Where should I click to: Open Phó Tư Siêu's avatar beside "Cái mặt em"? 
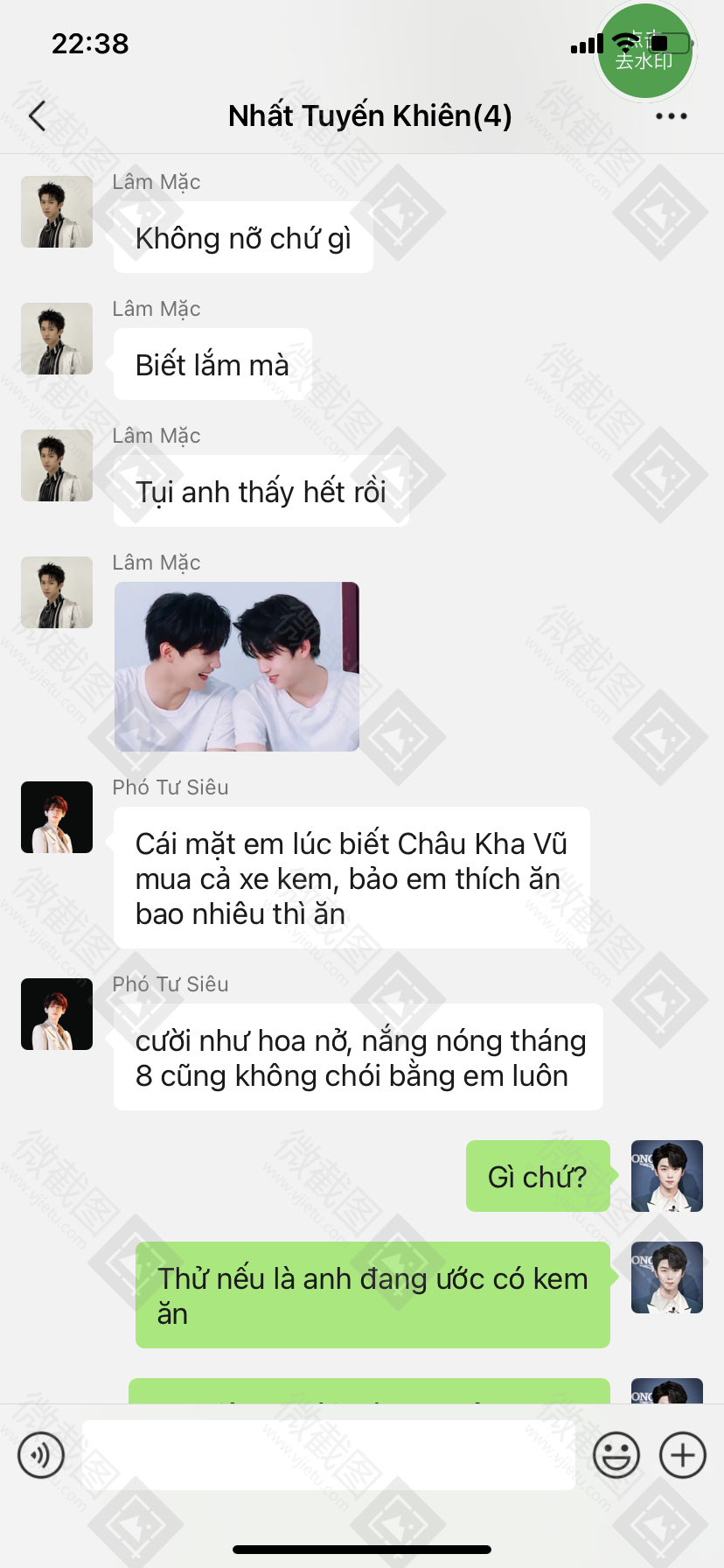[x=57, y=817]
